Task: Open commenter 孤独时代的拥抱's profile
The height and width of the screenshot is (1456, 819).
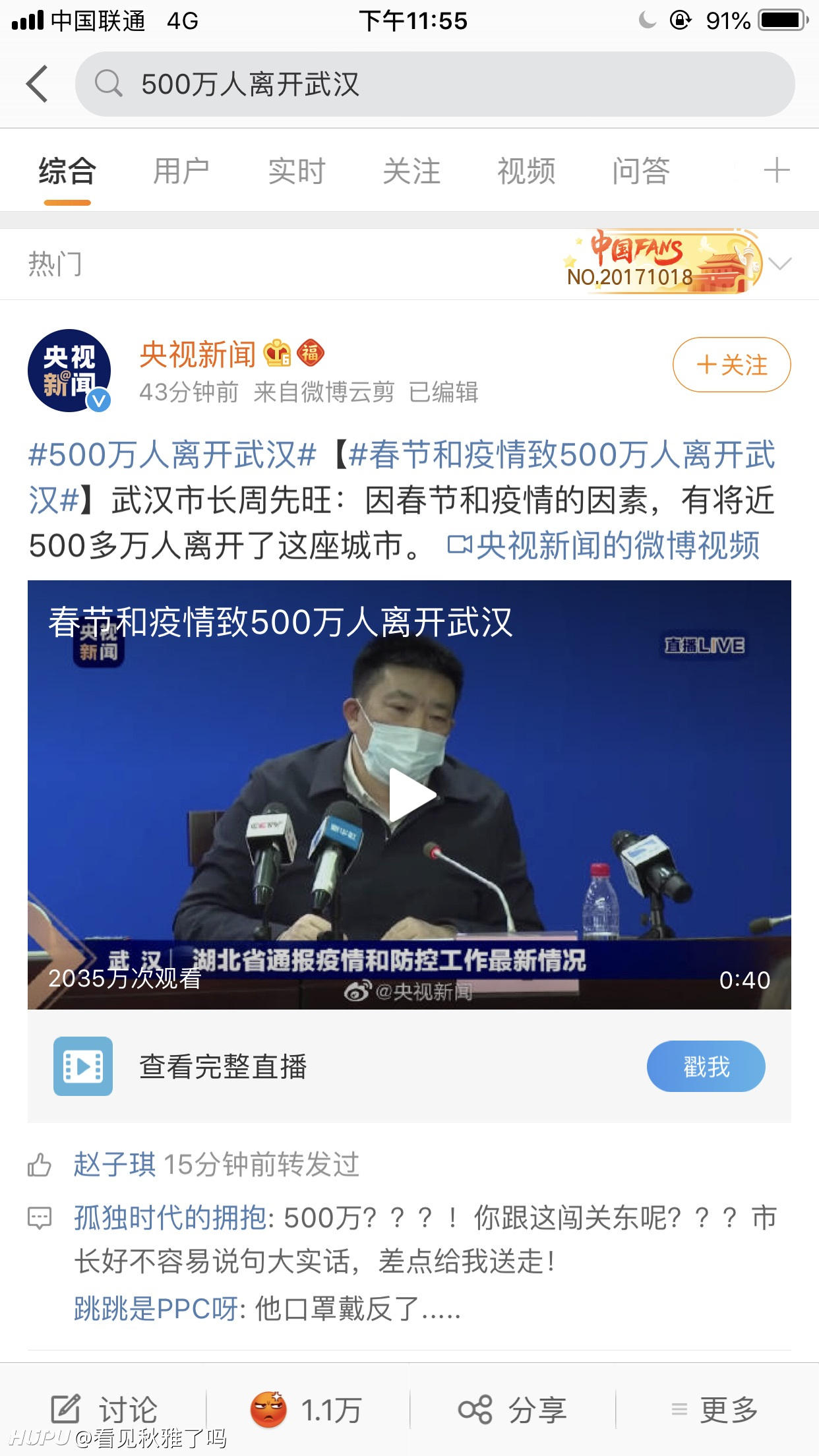Action: 170,1217
